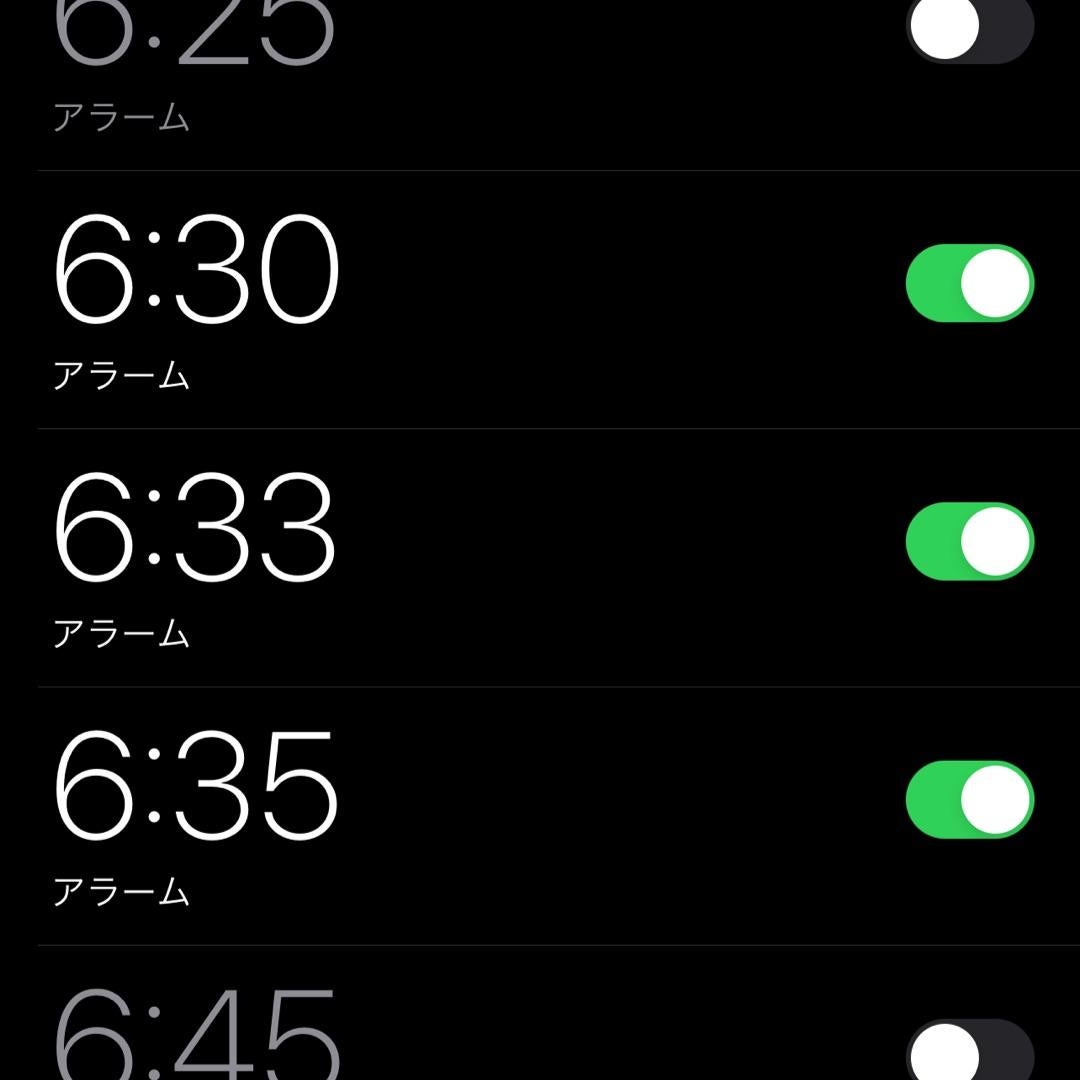Viewport: 1080px width, 1080px height.
Task: Disable the 6:33 alarm switch
Action: coord(969,541)
